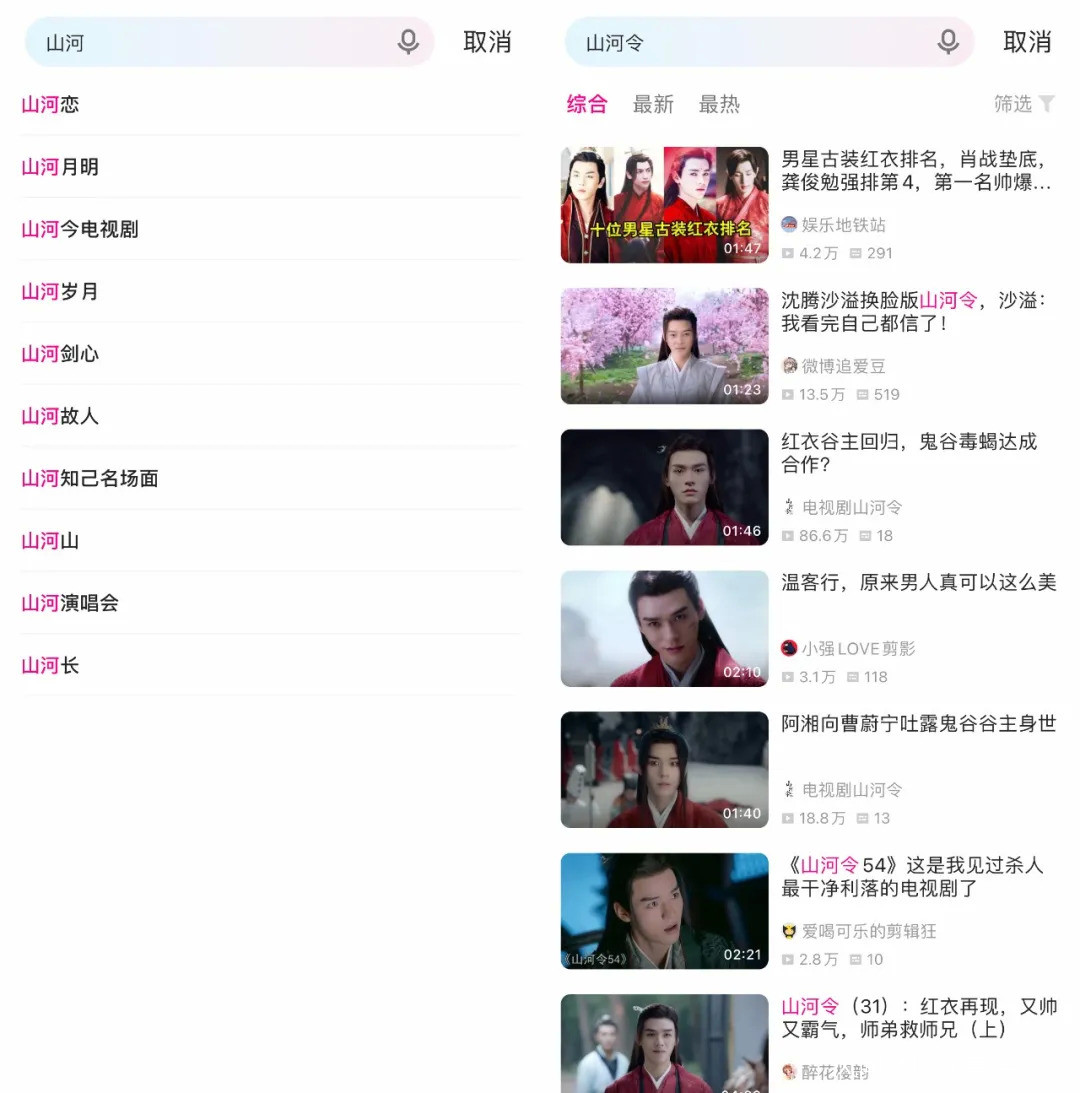Open the 山河长 suggestion

[x=271, y=665]
